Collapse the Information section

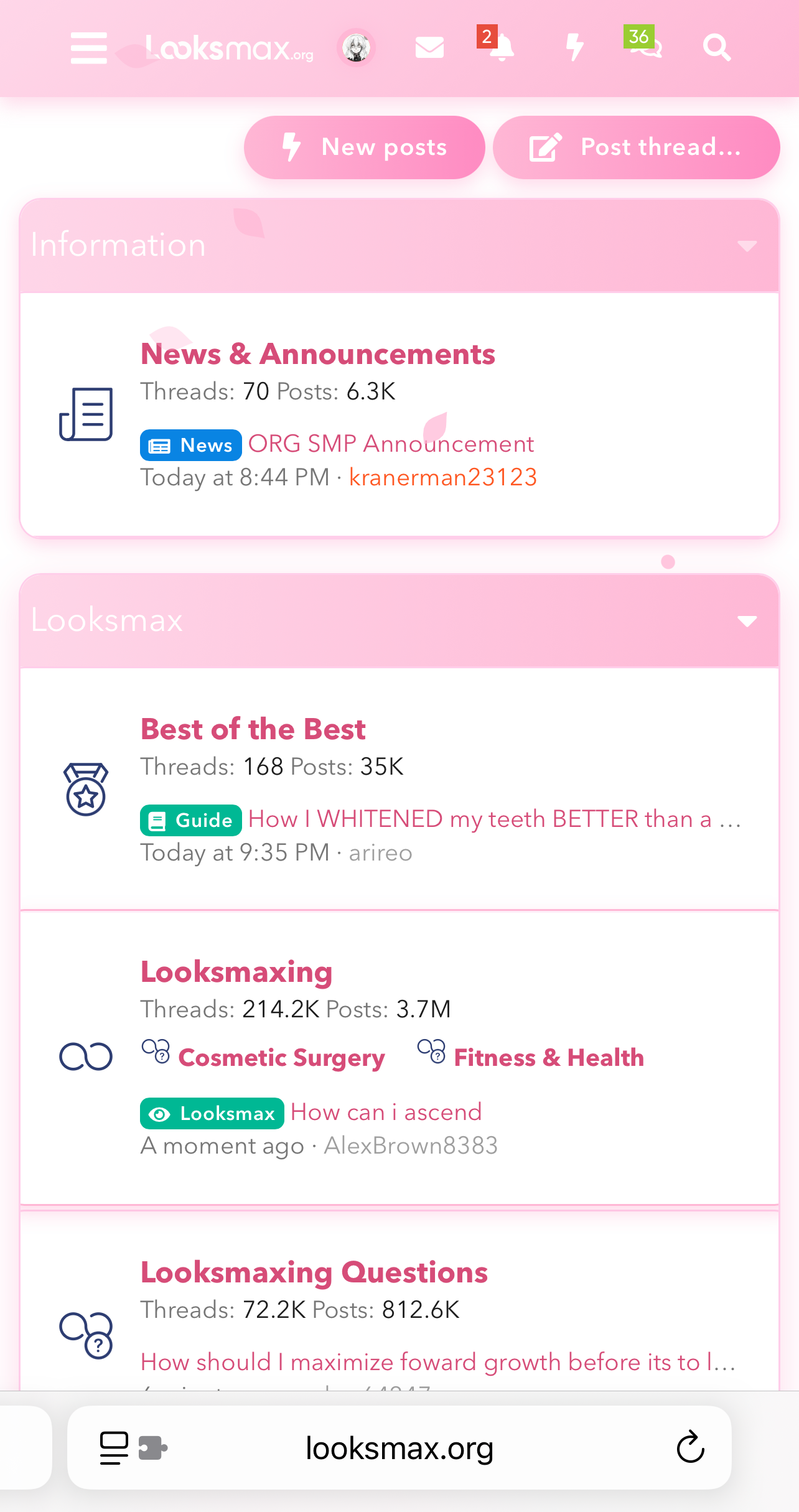tap(747, 246)
